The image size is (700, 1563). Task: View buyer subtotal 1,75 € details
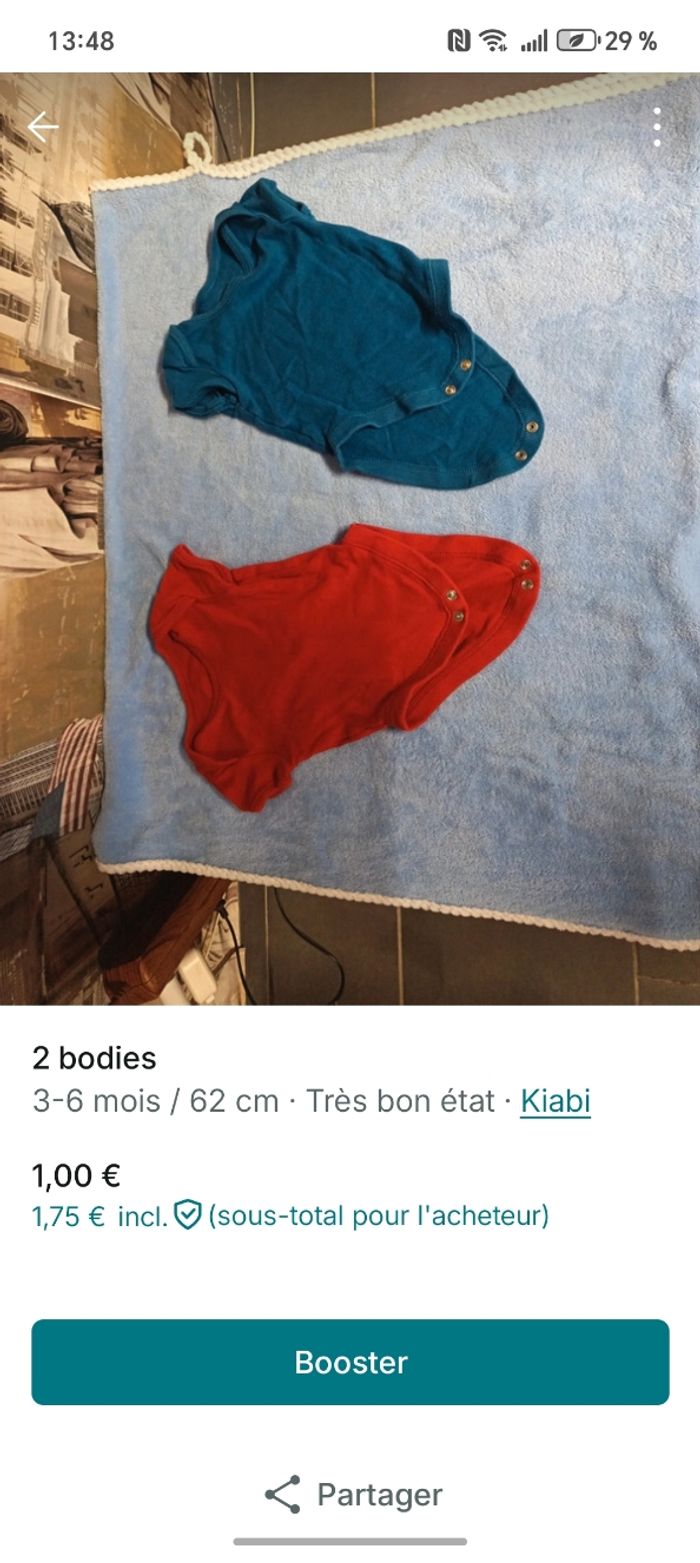point(290,1216)
